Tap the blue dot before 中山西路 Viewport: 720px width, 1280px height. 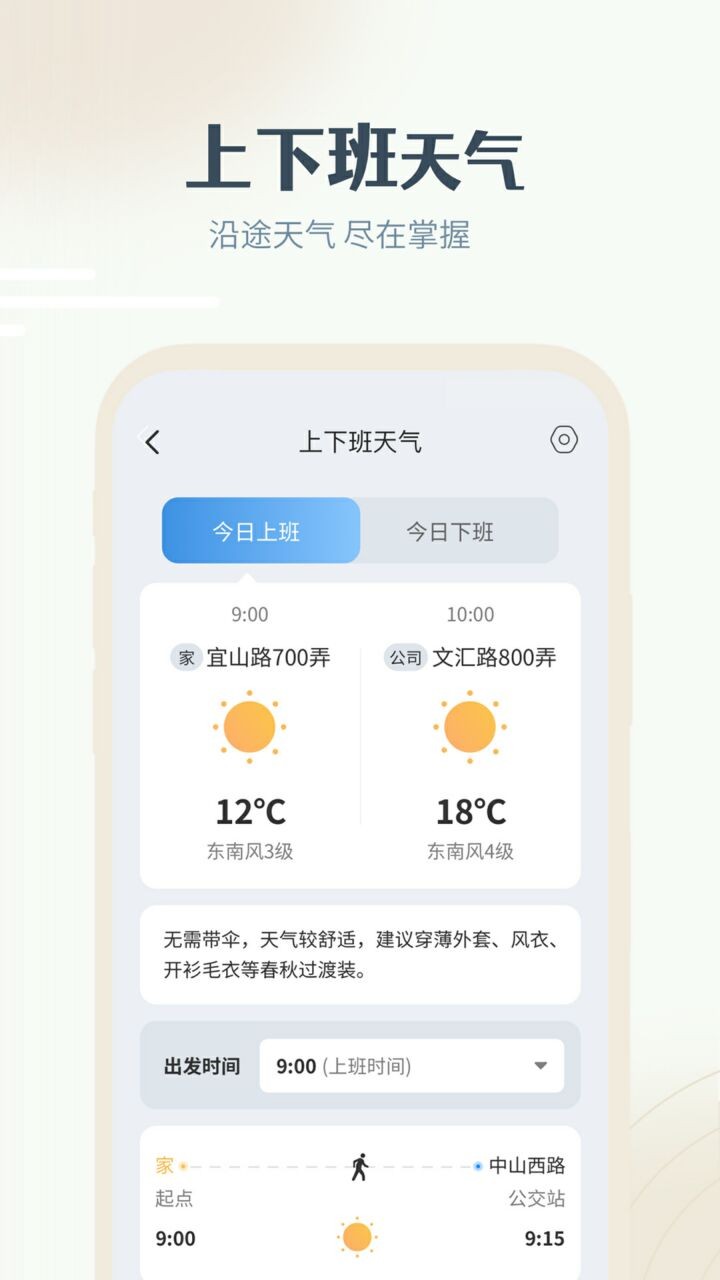[x=477, y=1163]
